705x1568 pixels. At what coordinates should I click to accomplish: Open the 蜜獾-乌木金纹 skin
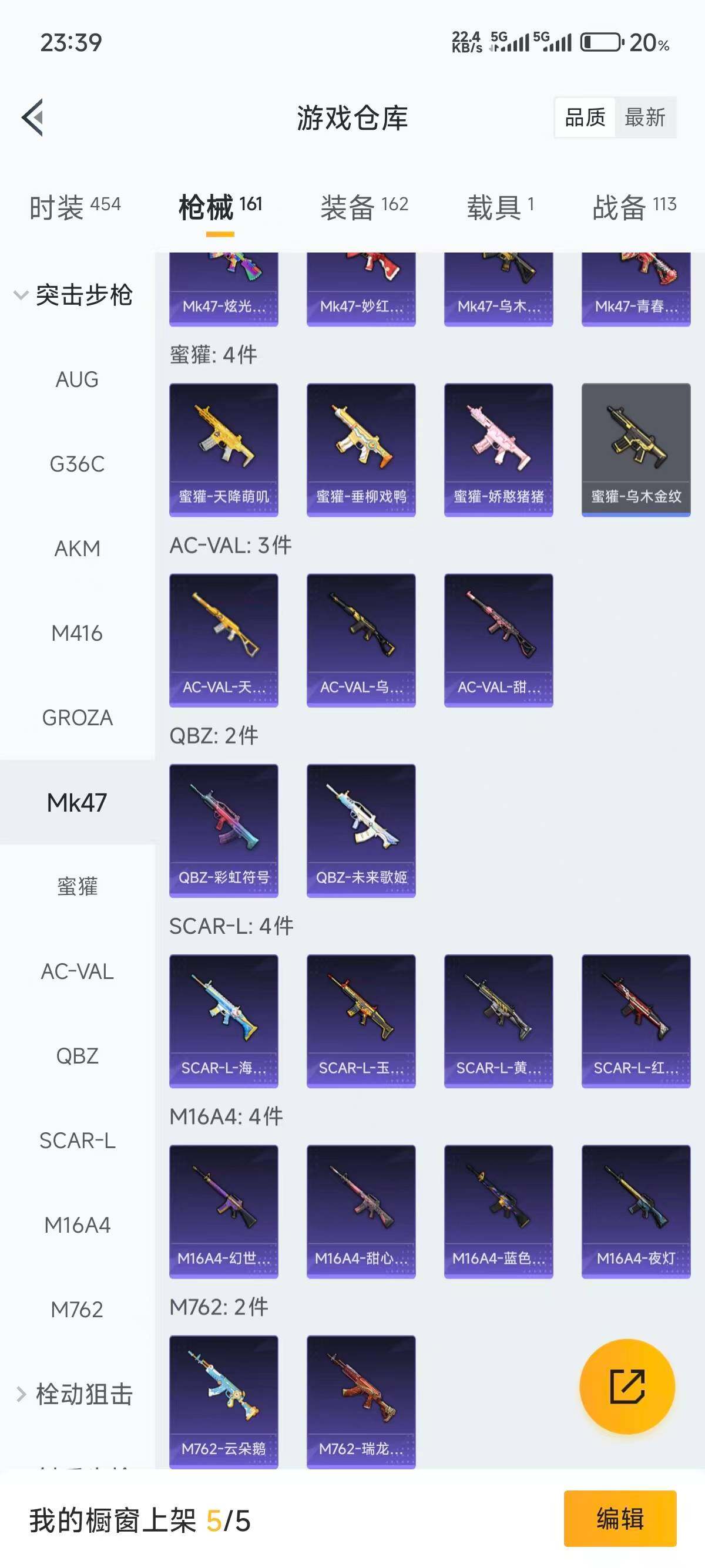click(x=636, y=449)
